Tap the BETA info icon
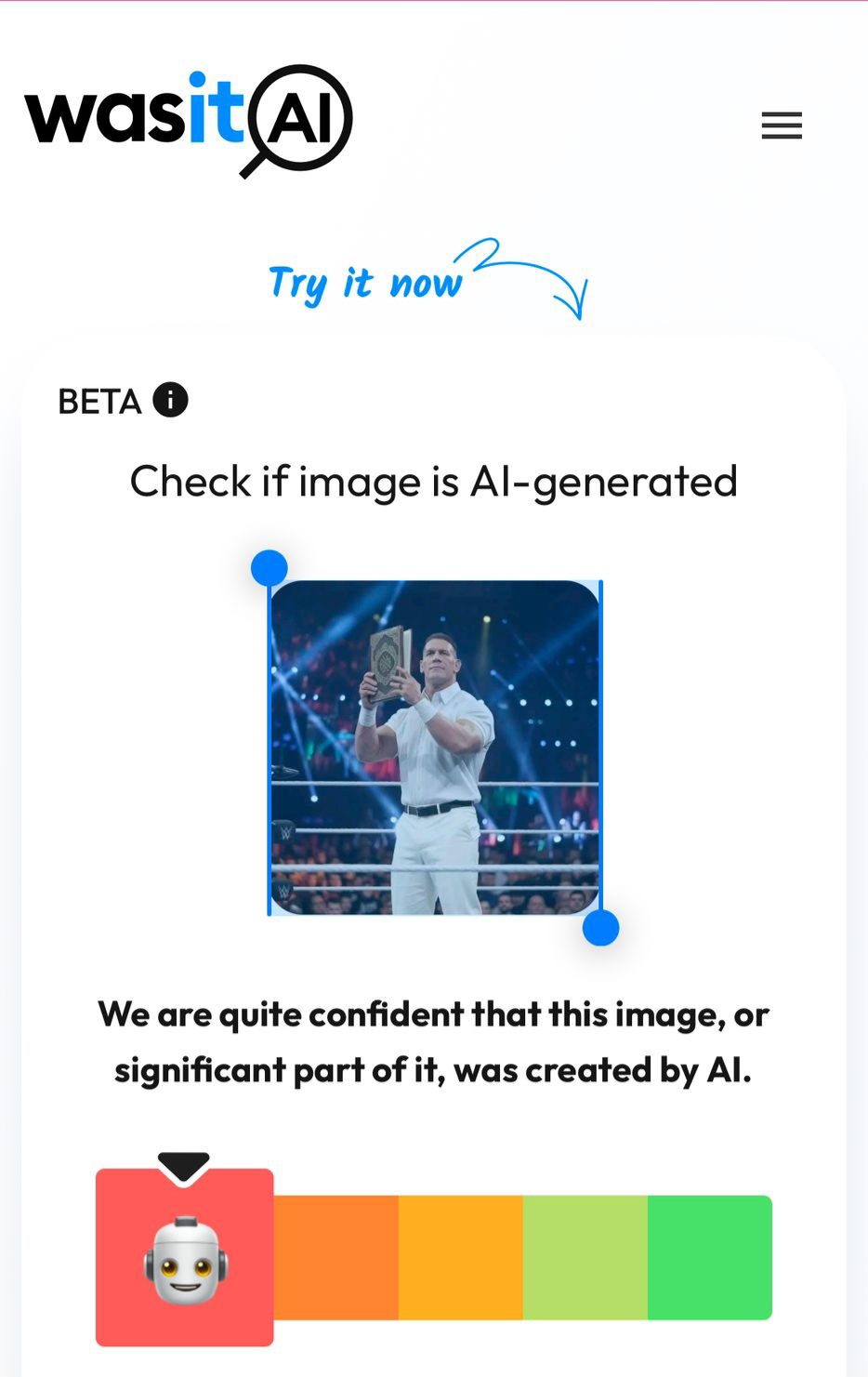 coord(170,401)
